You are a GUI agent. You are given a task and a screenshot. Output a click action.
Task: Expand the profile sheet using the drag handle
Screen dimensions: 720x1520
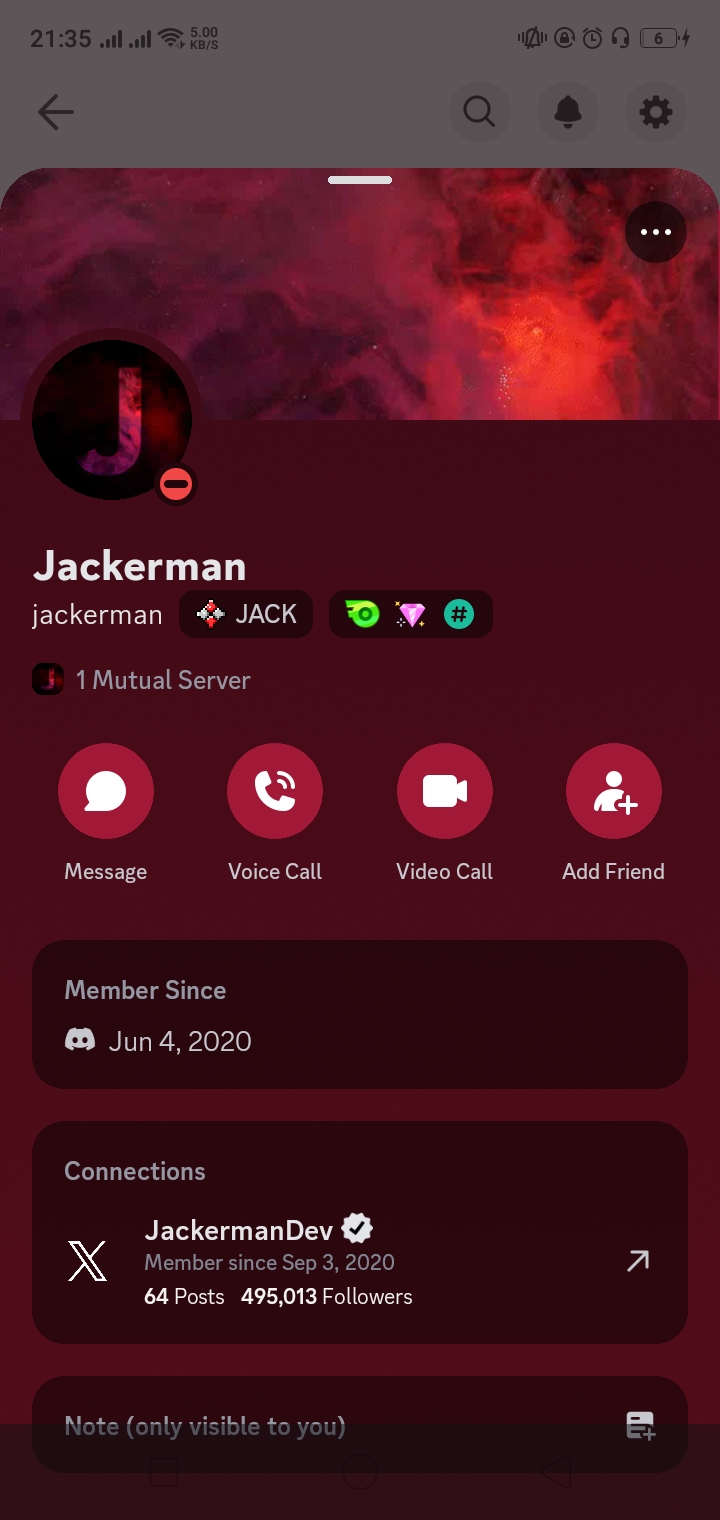click(360, 180)
